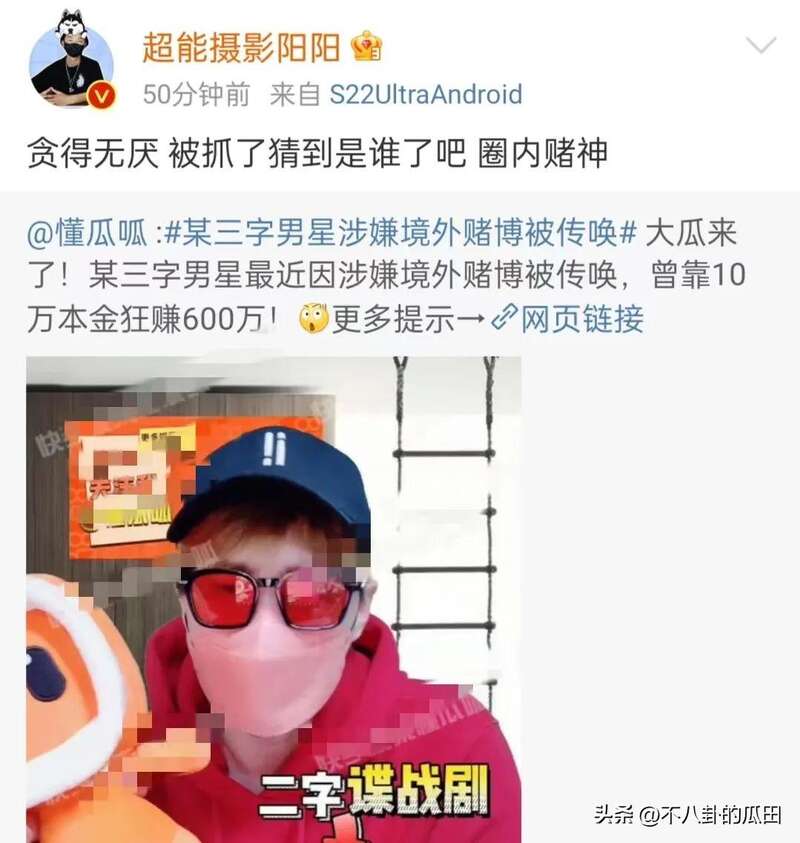The width and height of the screenshot is (800, 843).
Task: Open 超能摄影阳阳's profile avatar
Action: (x=71, y=65)
